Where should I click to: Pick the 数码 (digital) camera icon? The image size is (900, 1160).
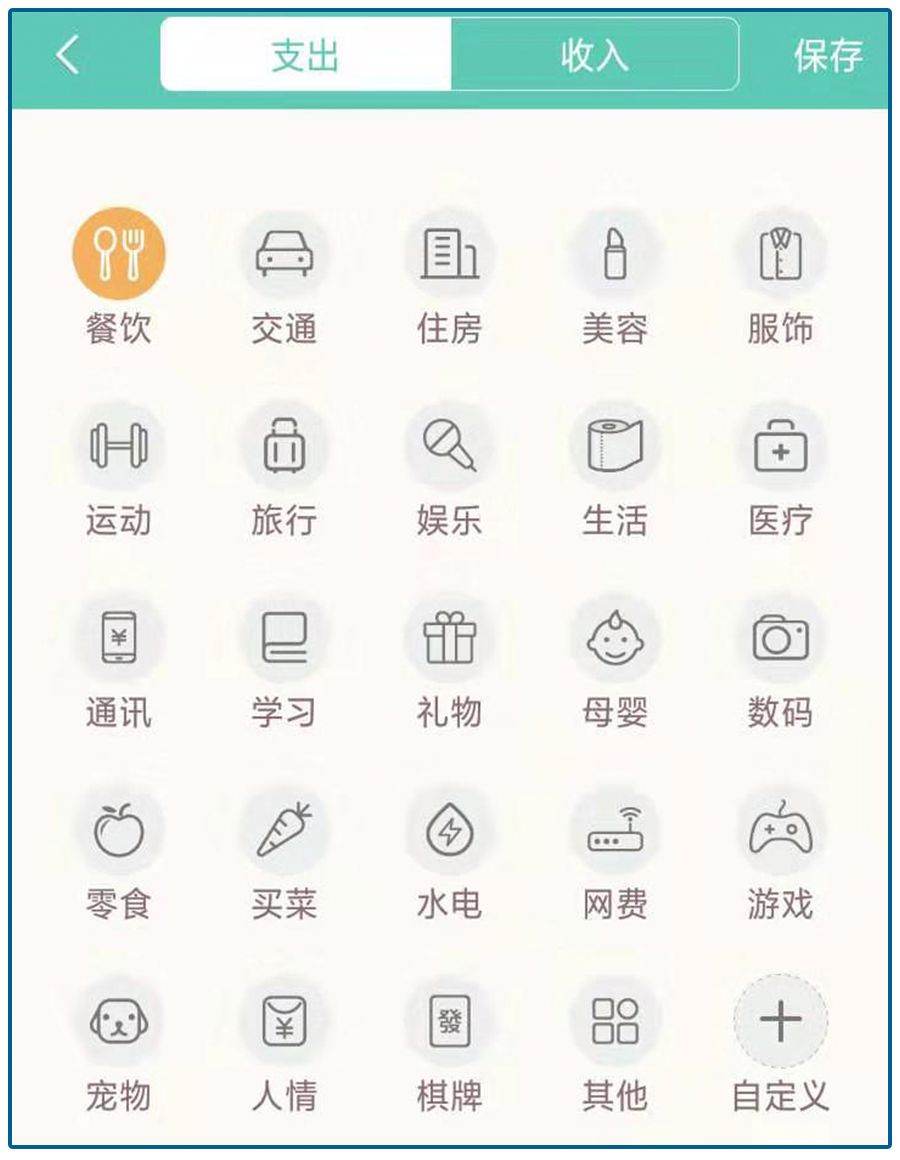coord(780,640)
